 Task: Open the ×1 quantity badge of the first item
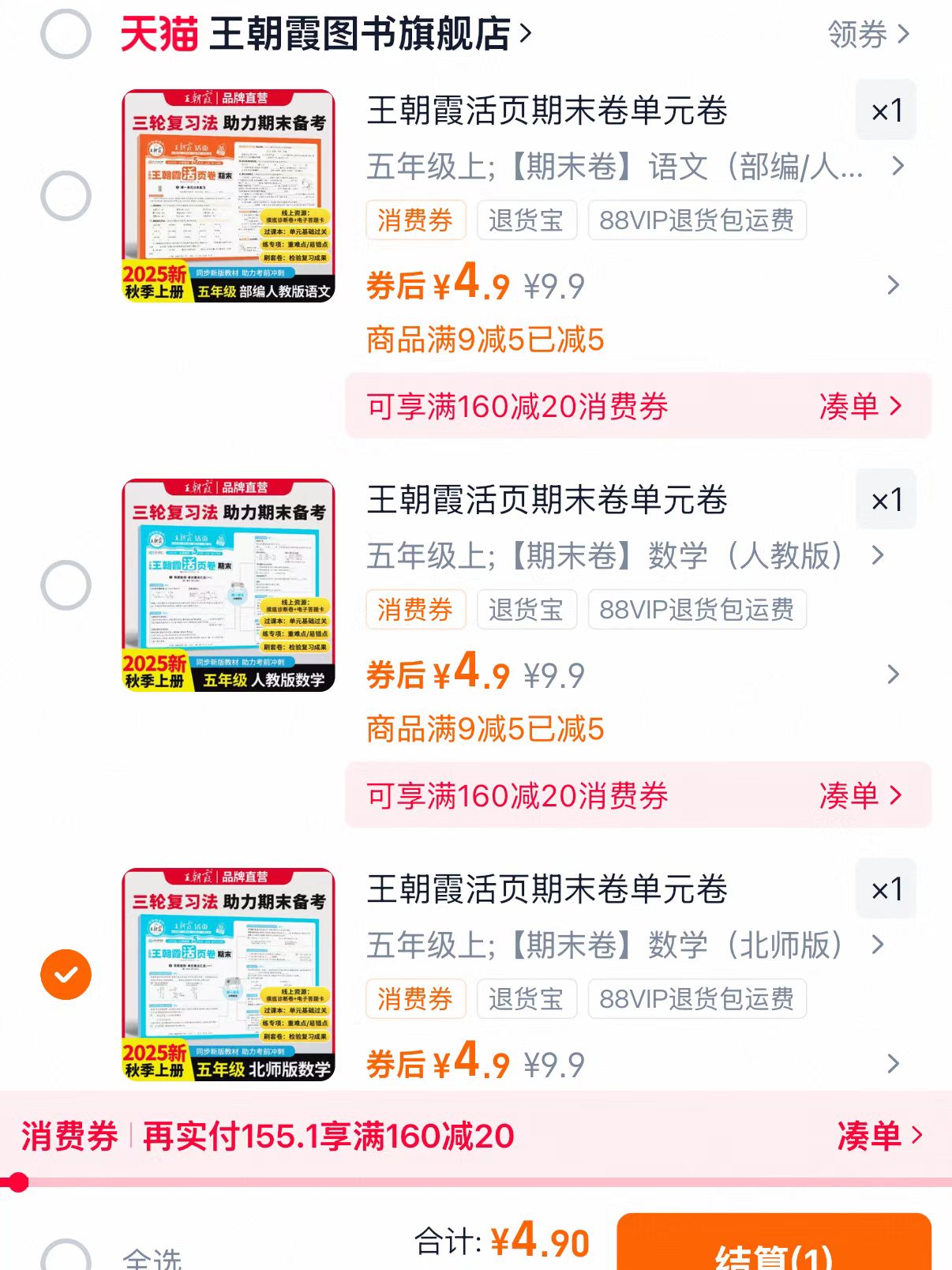[x=886, y=111]
